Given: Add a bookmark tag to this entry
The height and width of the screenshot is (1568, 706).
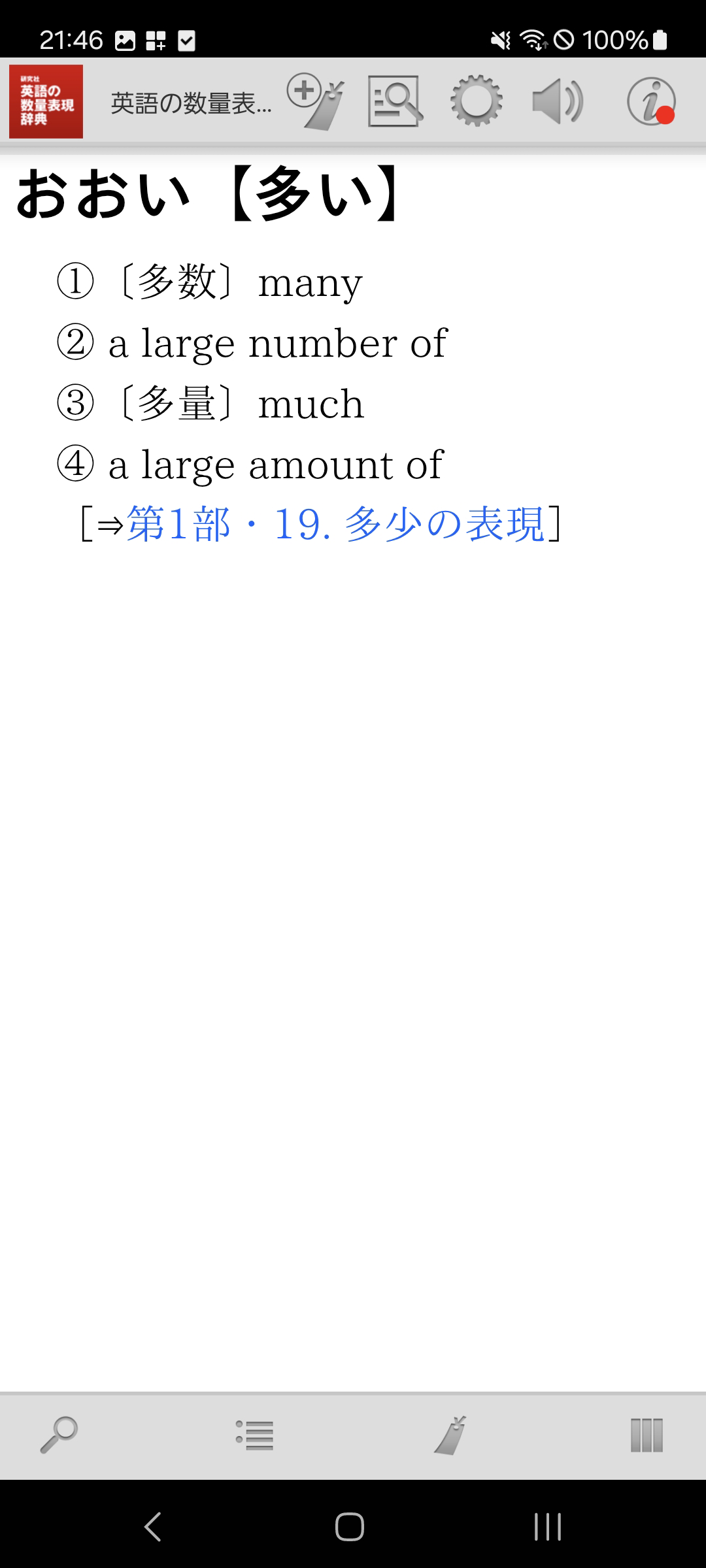Looking at the screenshot, I should pyautogui.click(x=316, y=101).
